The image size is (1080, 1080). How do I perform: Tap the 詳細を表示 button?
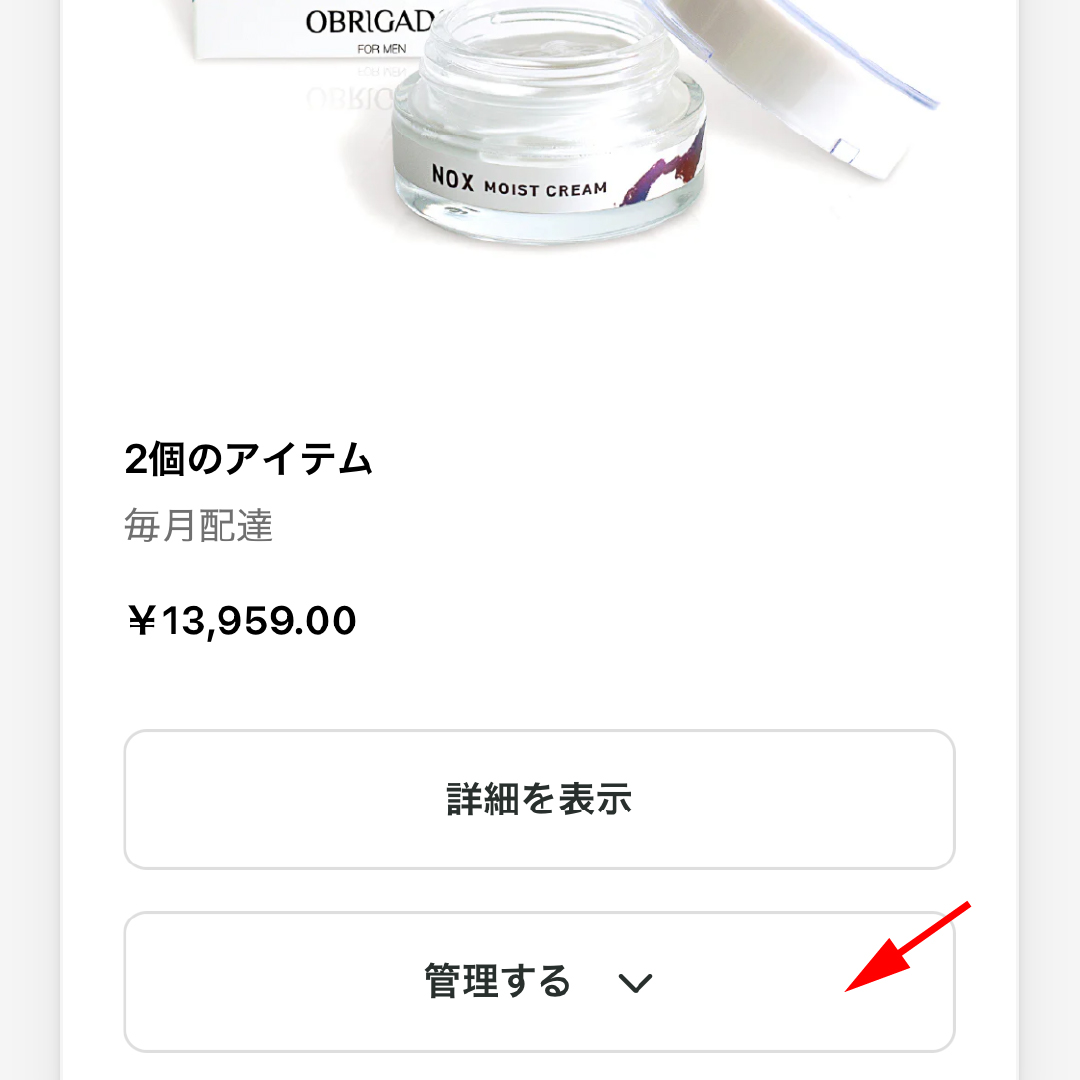[x=539, y=800]
